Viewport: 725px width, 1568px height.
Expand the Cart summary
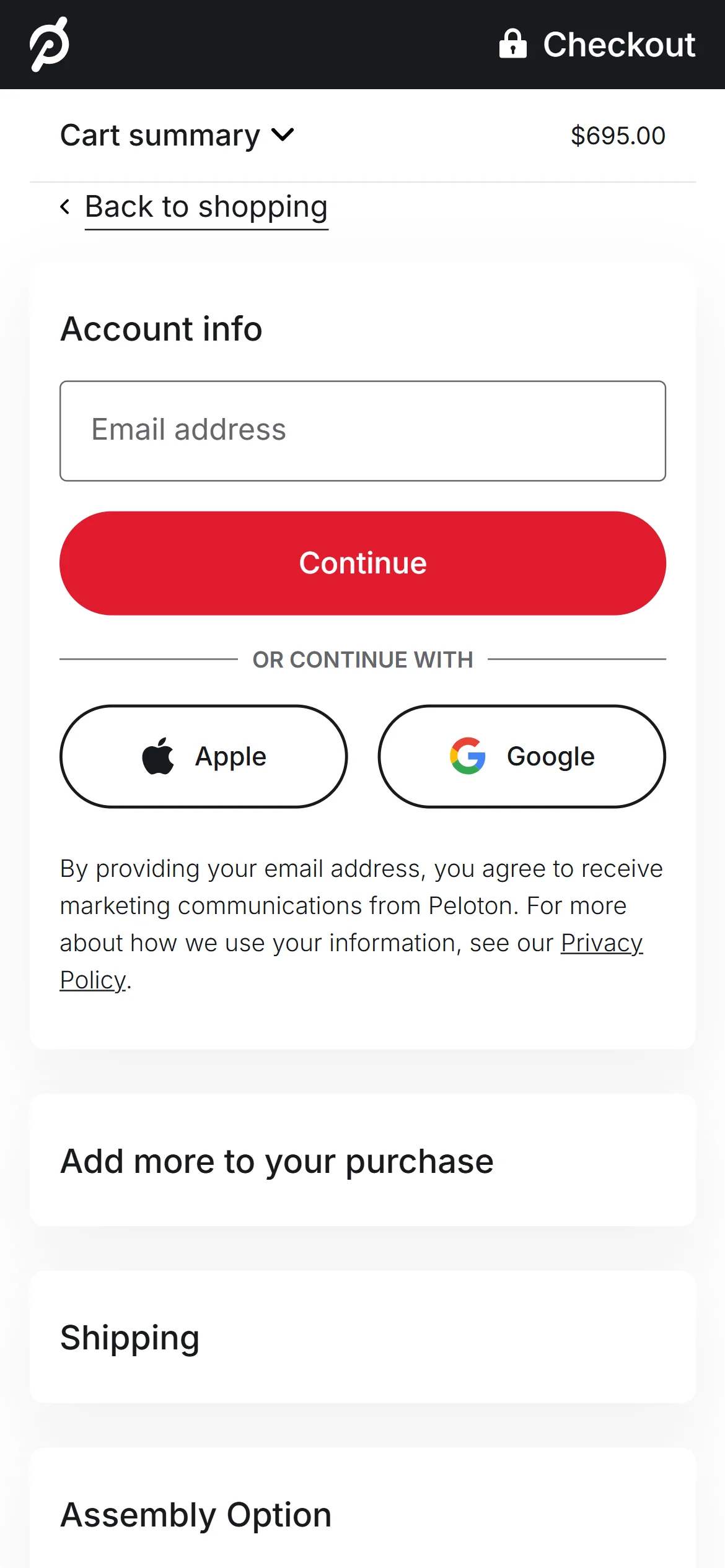pyautogui.click(x=177, y=136)
